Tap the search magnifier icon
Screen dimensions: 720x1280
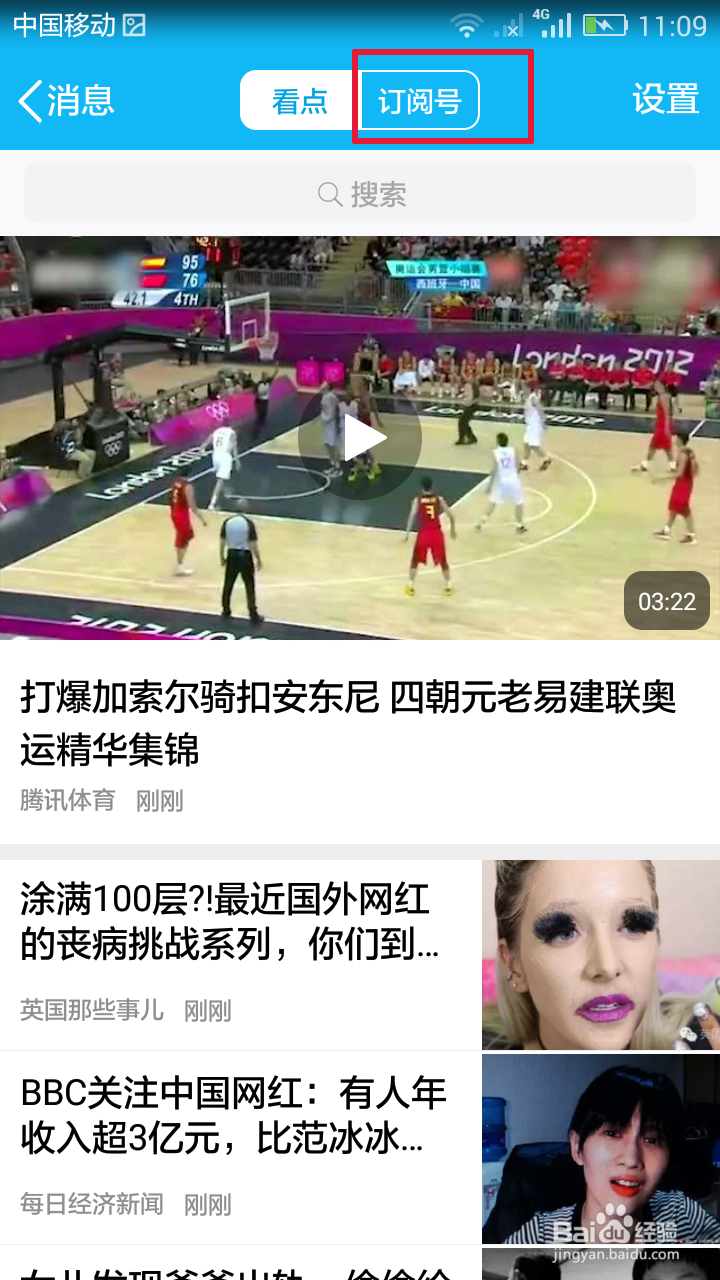click(x=330, y=194)
